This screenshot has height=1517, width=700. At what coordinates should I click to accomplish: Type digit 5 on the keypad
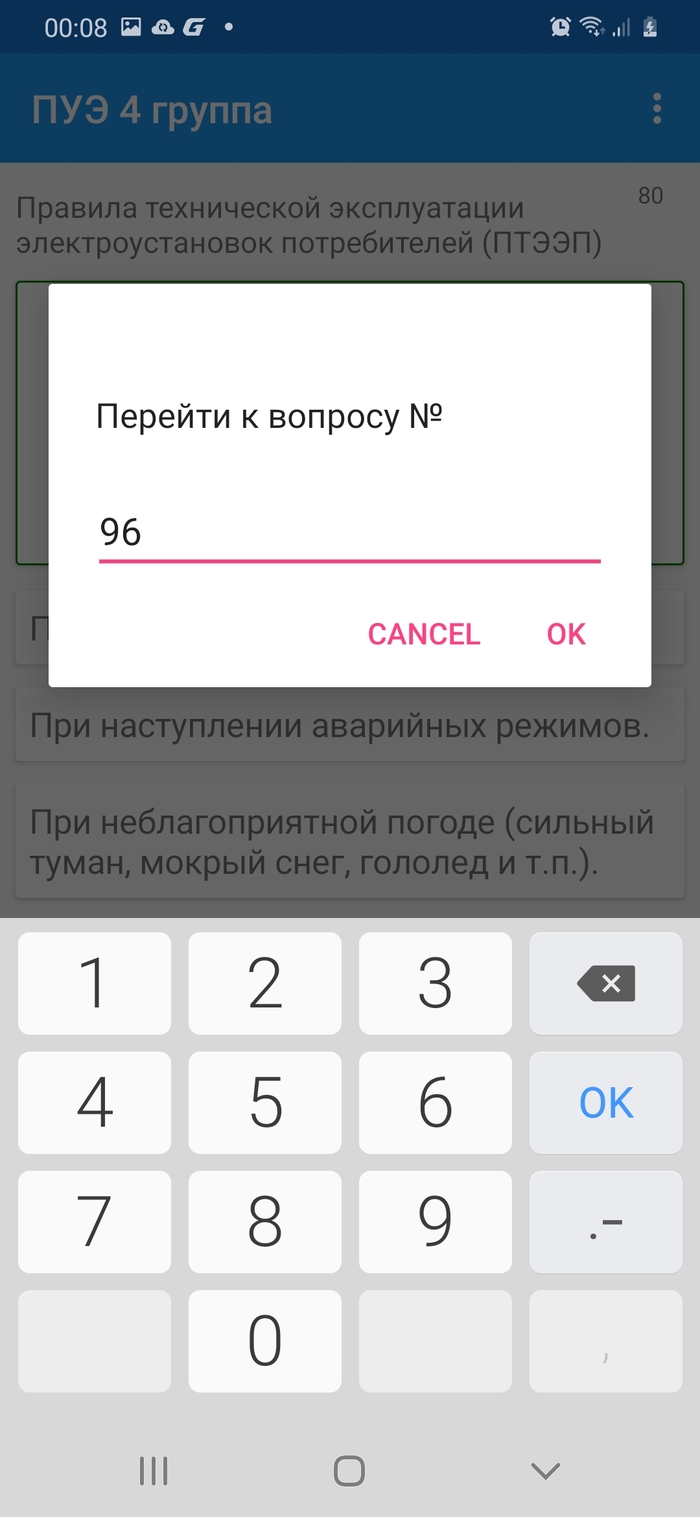[x=265, y=1102]
